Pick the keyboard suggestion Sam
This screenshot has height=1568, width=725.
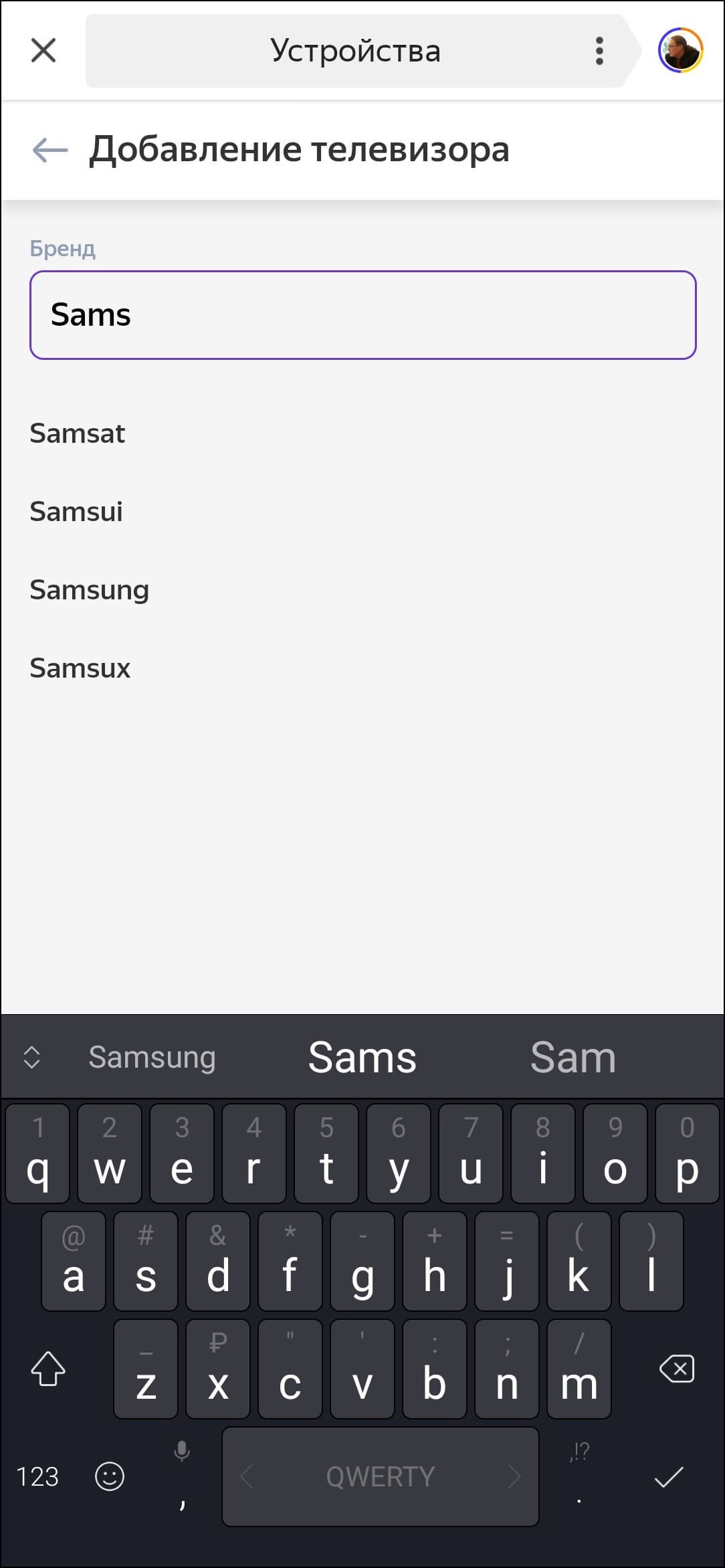[x=573, y=1058]
